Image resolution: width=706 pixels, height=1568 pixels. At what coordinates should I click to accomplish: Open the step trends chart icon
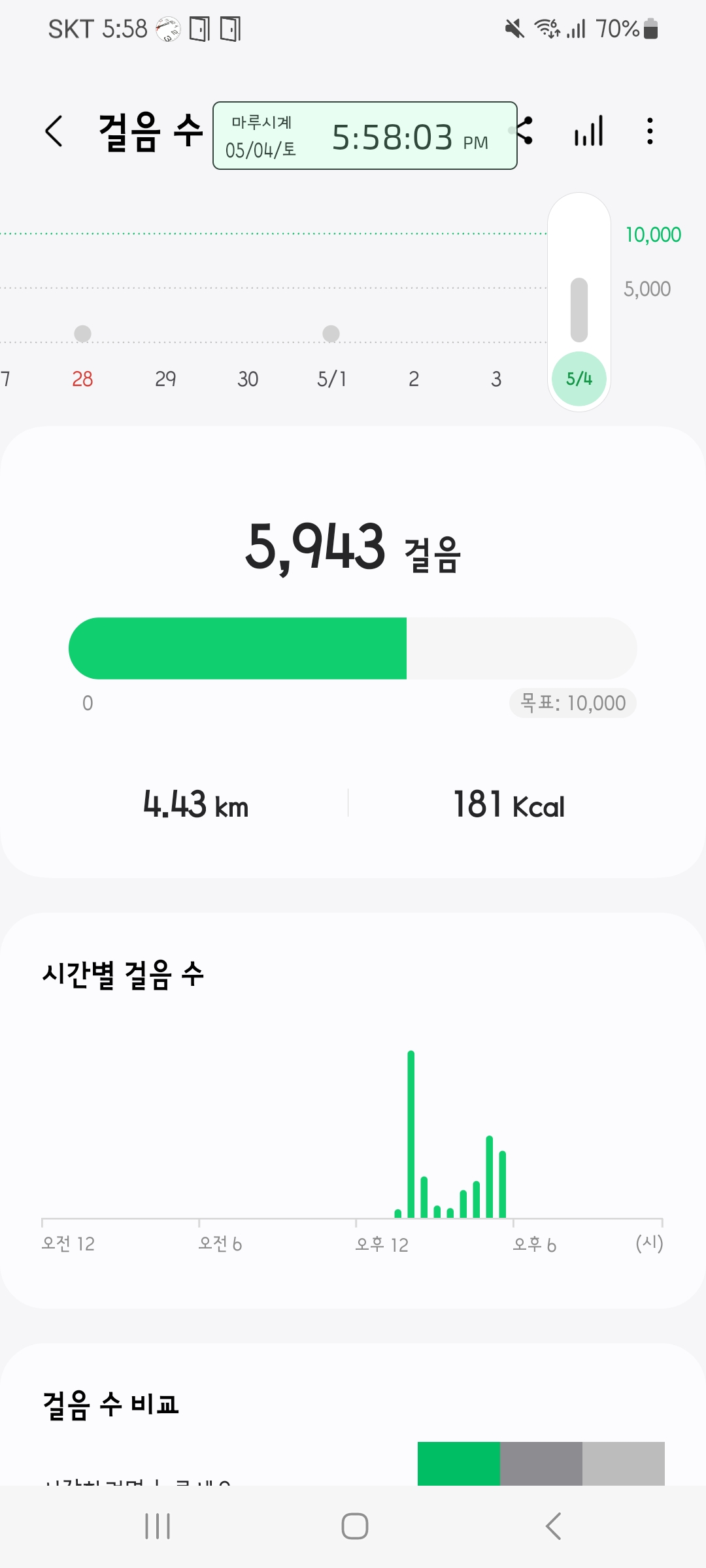click(588, 131)
